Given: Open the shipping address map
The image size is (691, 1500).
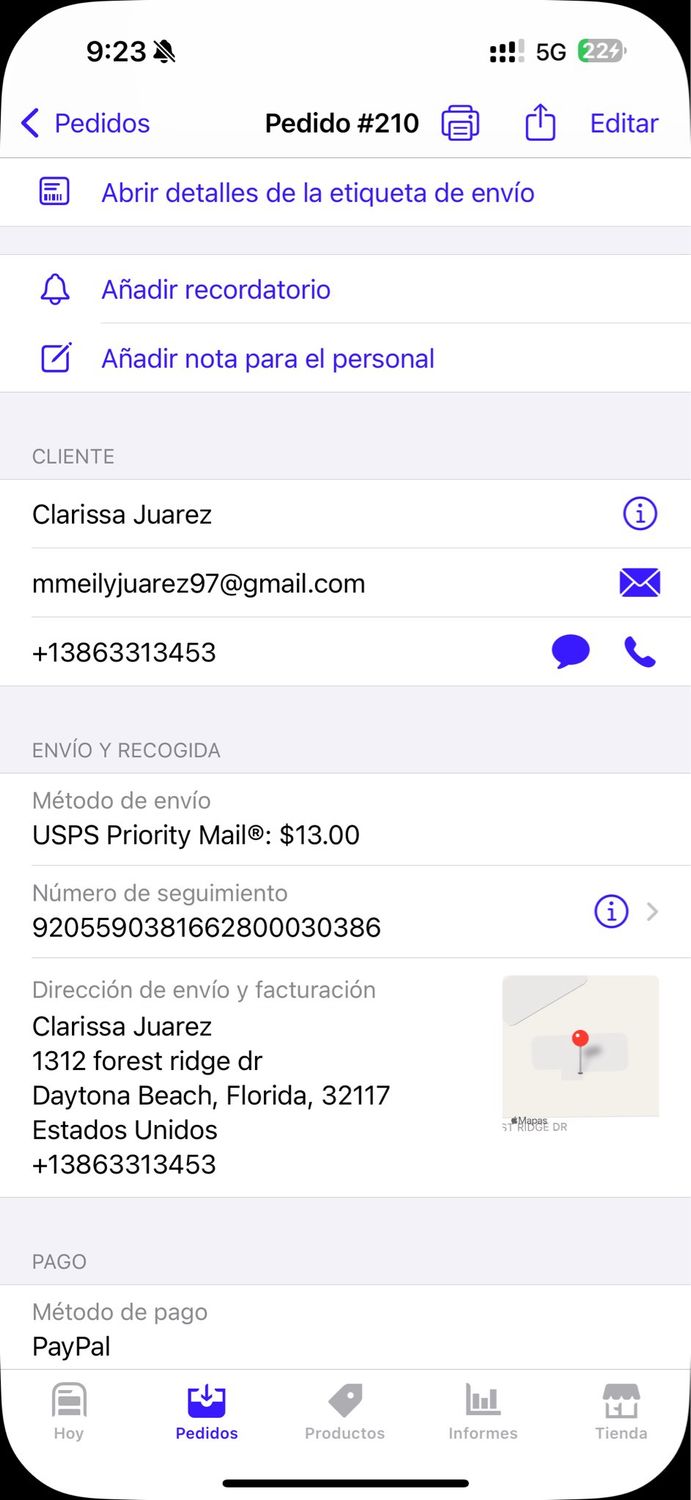Looking at the screenshot, I should coord(580,1050).
